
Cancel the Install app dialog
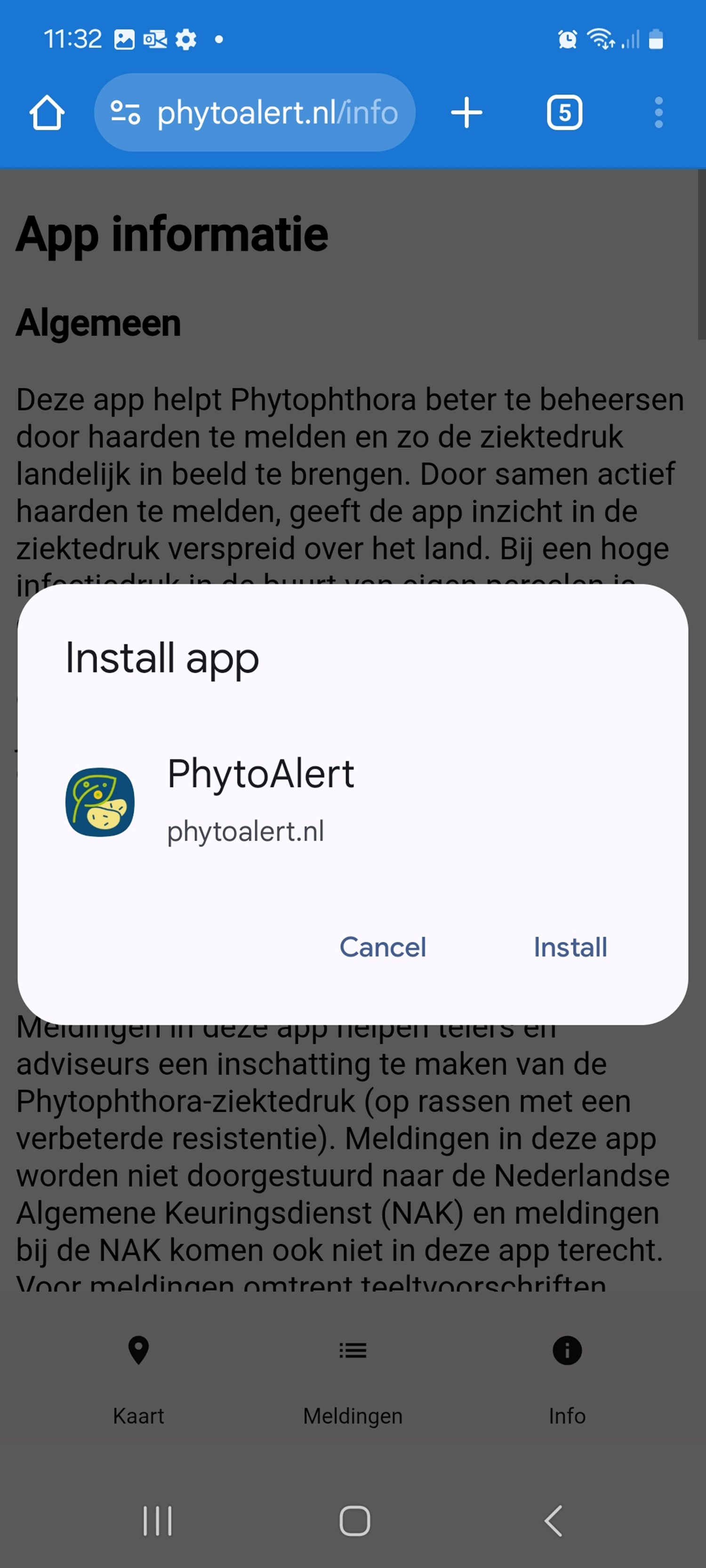tap(383, 947)
